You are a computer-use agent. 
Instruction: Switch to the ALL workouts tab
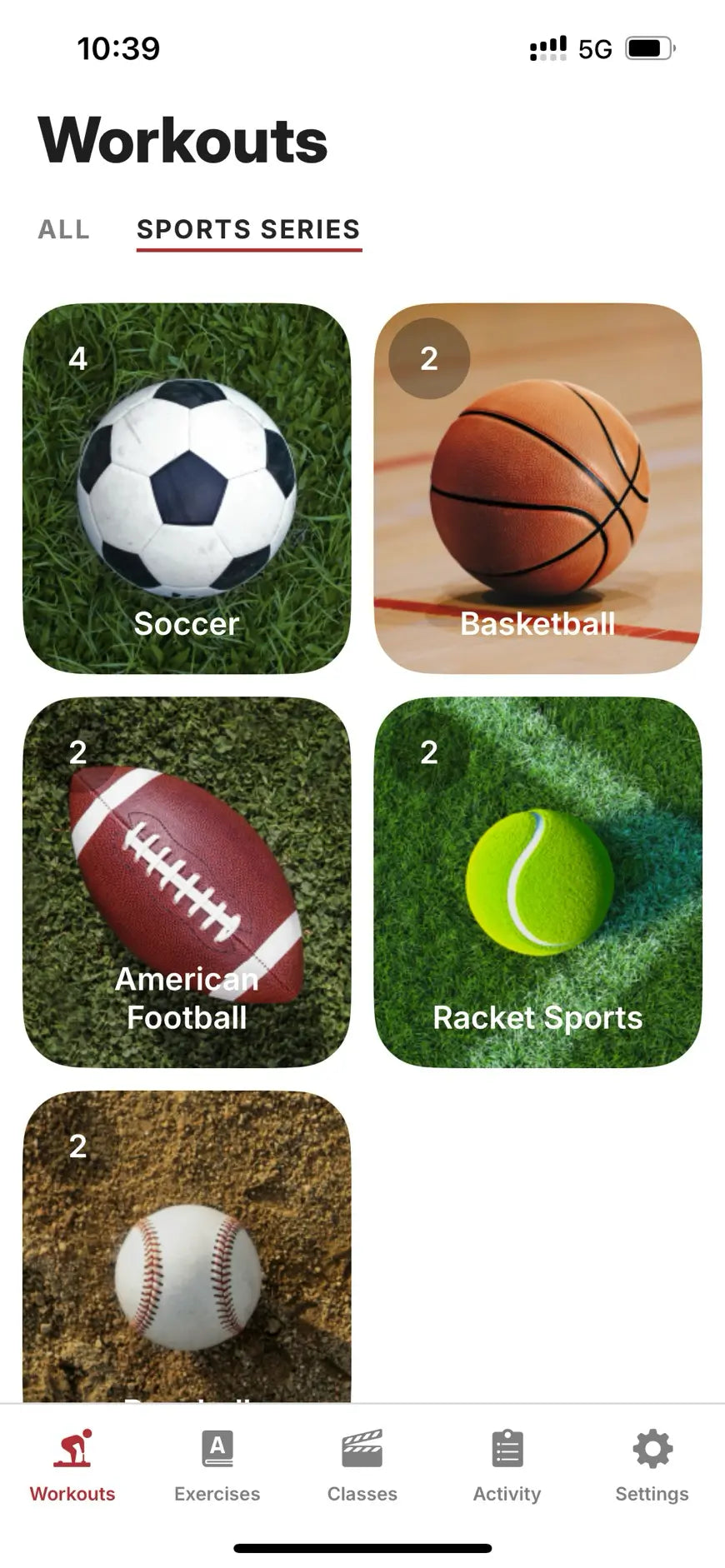(63, 229)
